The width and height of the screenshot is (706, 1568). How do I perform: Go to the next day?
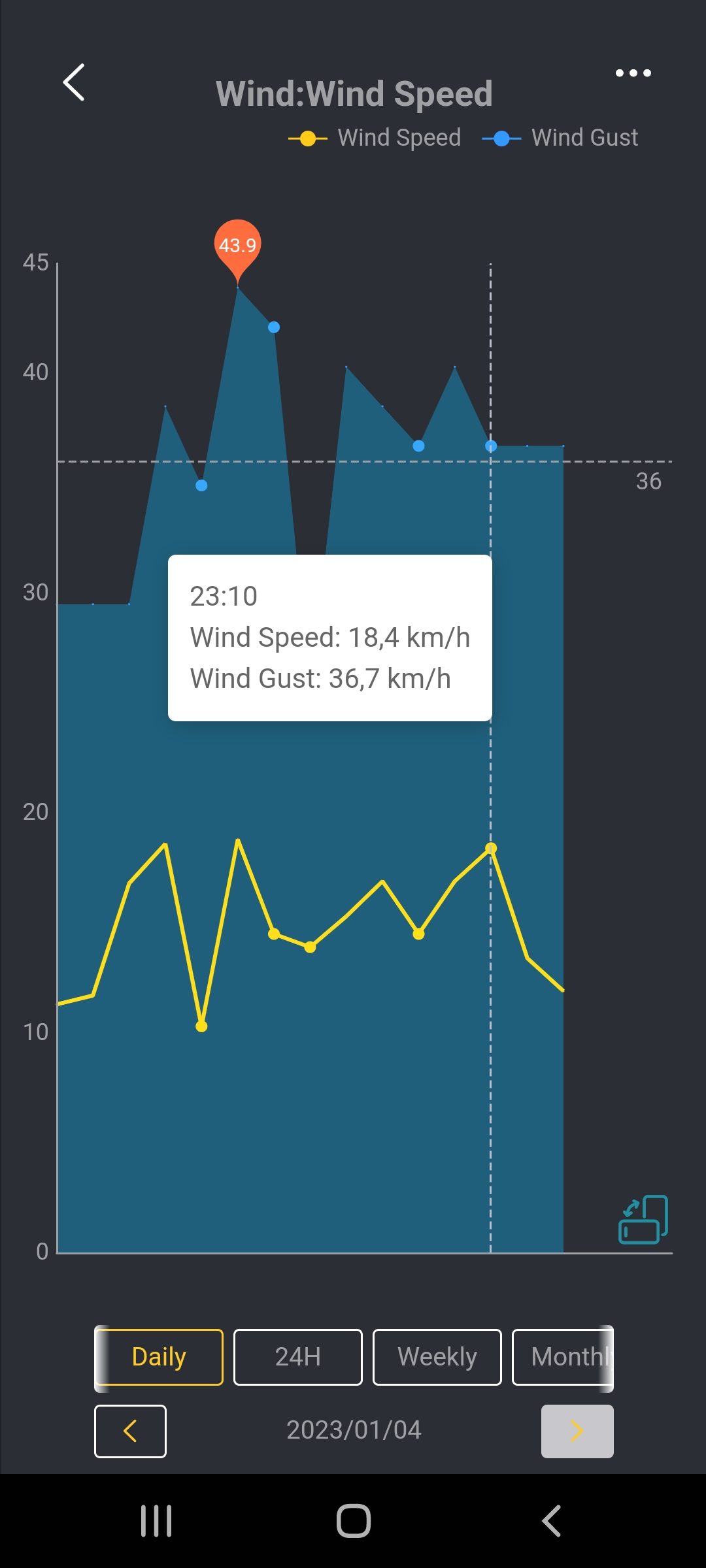point(577,1431)
